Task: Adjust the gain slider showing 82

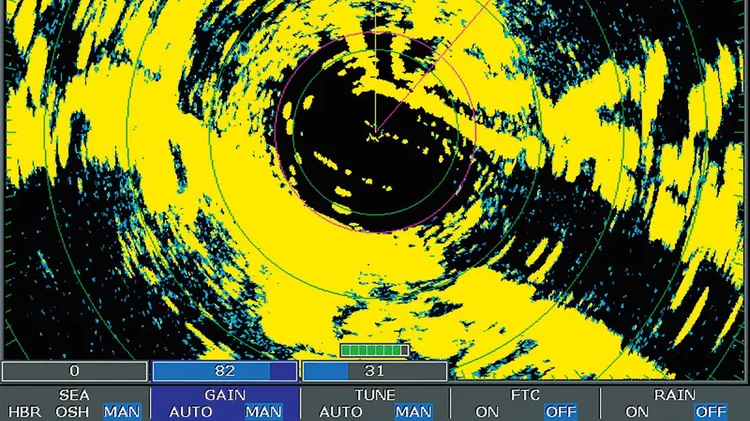Action: click(224, 371)
